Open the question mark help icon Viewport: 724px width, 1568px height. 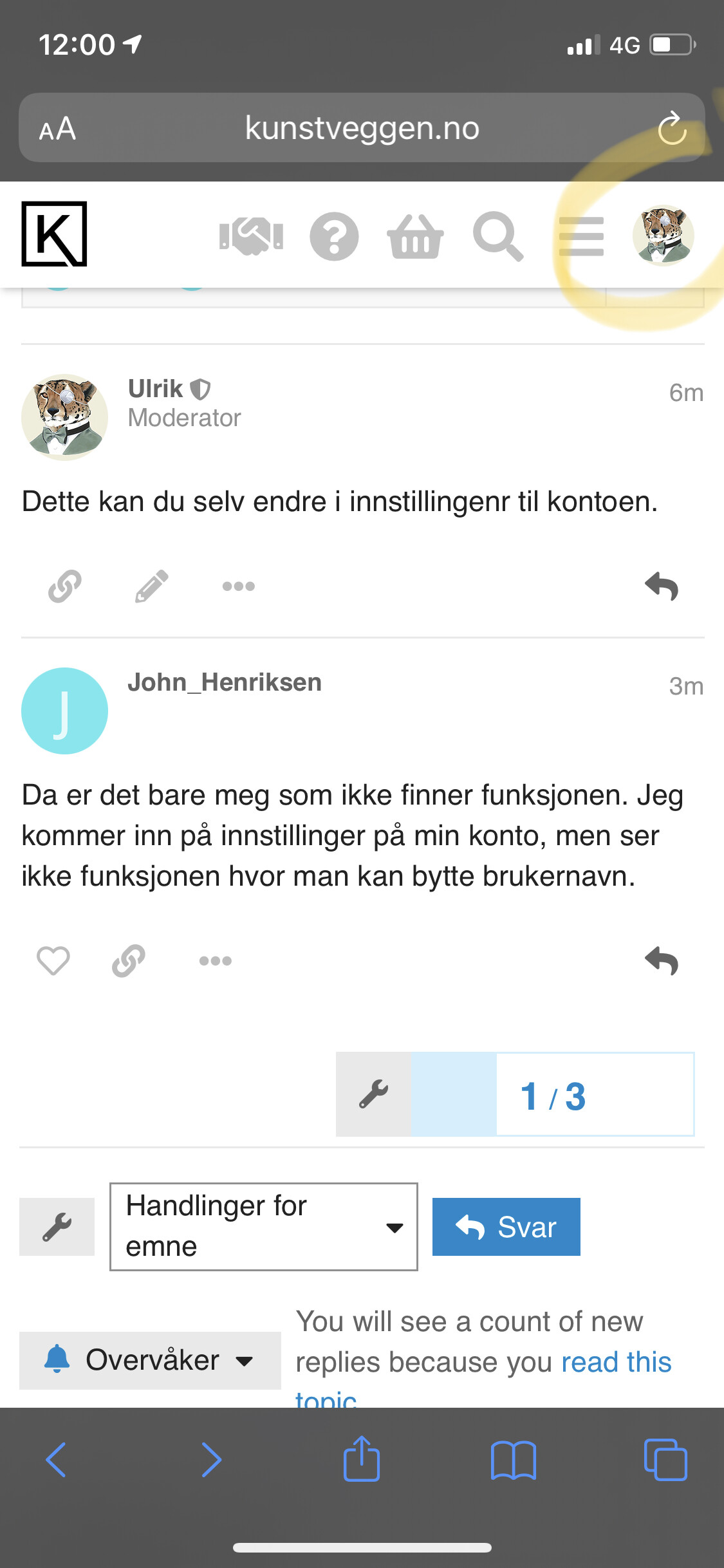point(334,236)
